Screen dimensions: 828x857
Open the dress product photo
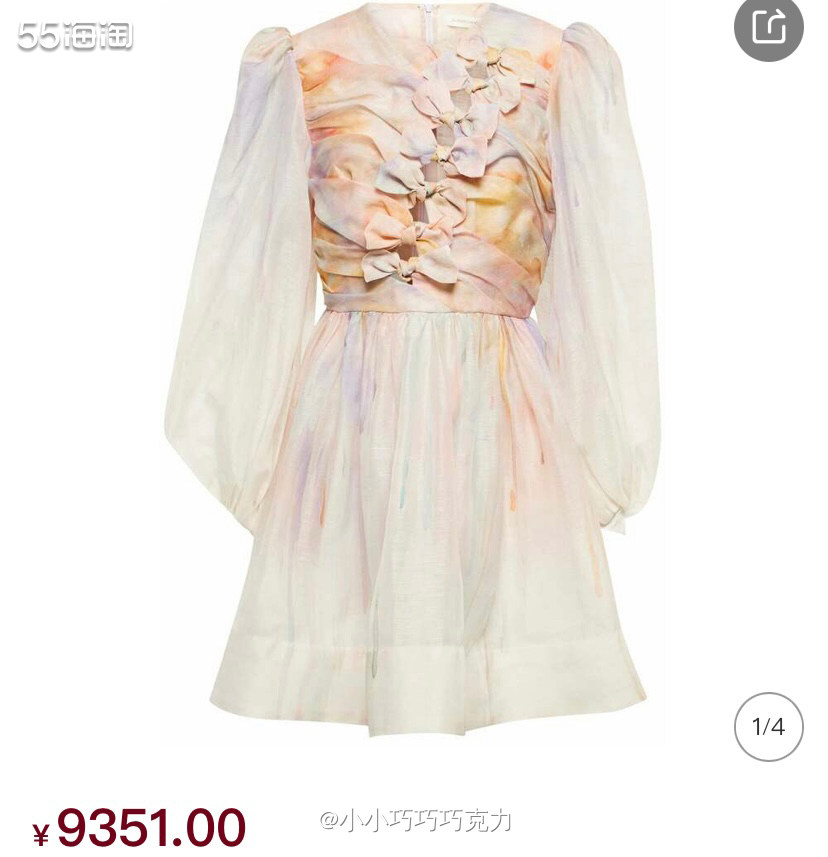[414, 380]
